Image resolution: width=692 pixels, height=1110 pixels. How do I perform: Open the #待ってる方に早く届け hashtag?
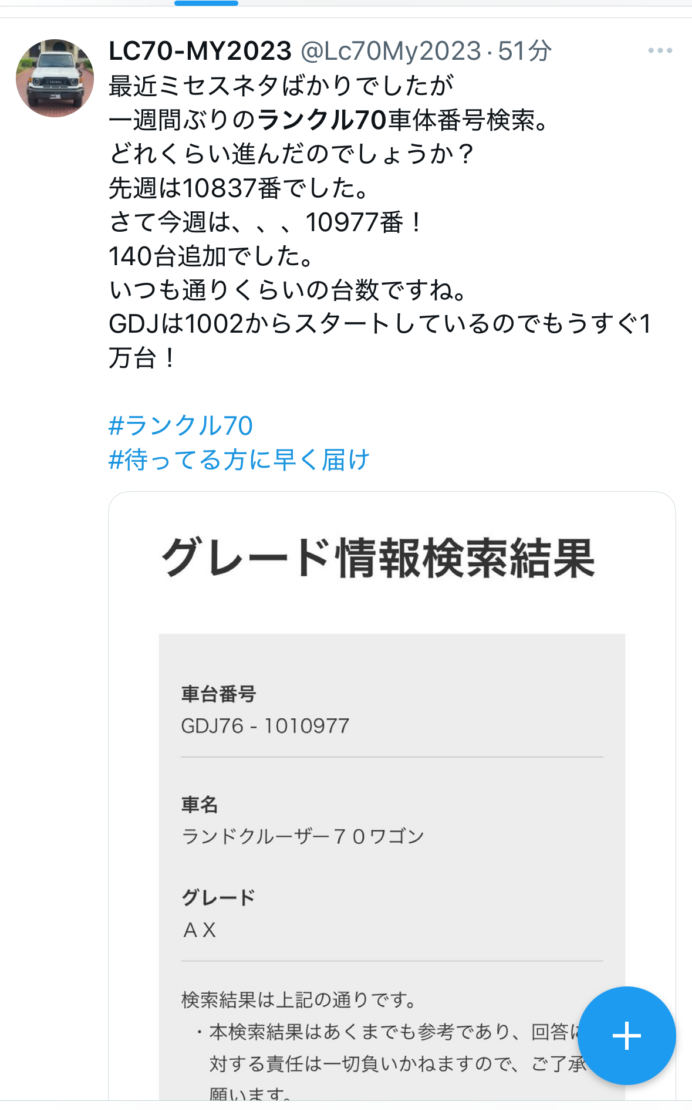pyautogui.click(x=239, y=460)
